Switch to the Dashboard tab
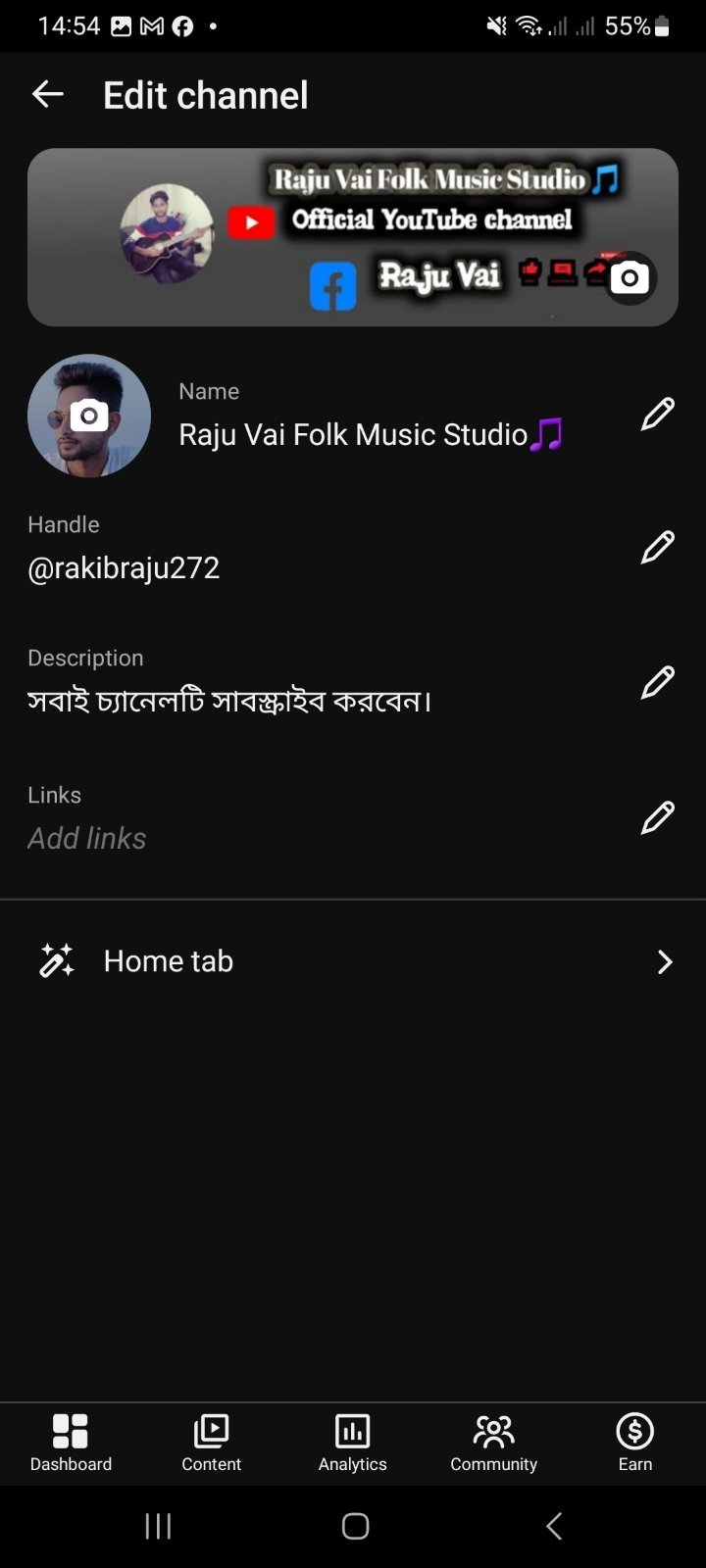 [x=71, y=1443]
